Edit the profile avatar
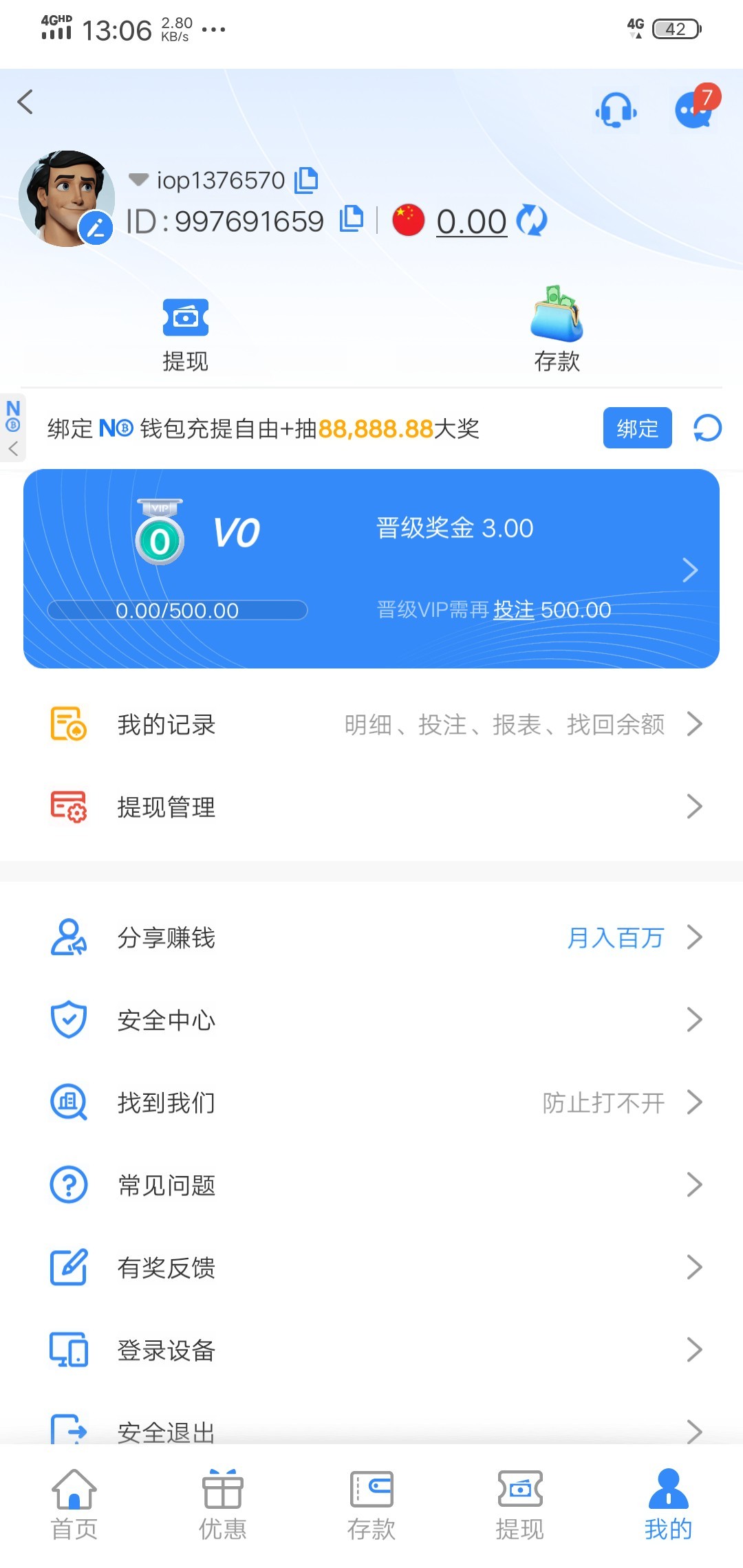This screenshot has width=743, height=1568. coord(96,228)
